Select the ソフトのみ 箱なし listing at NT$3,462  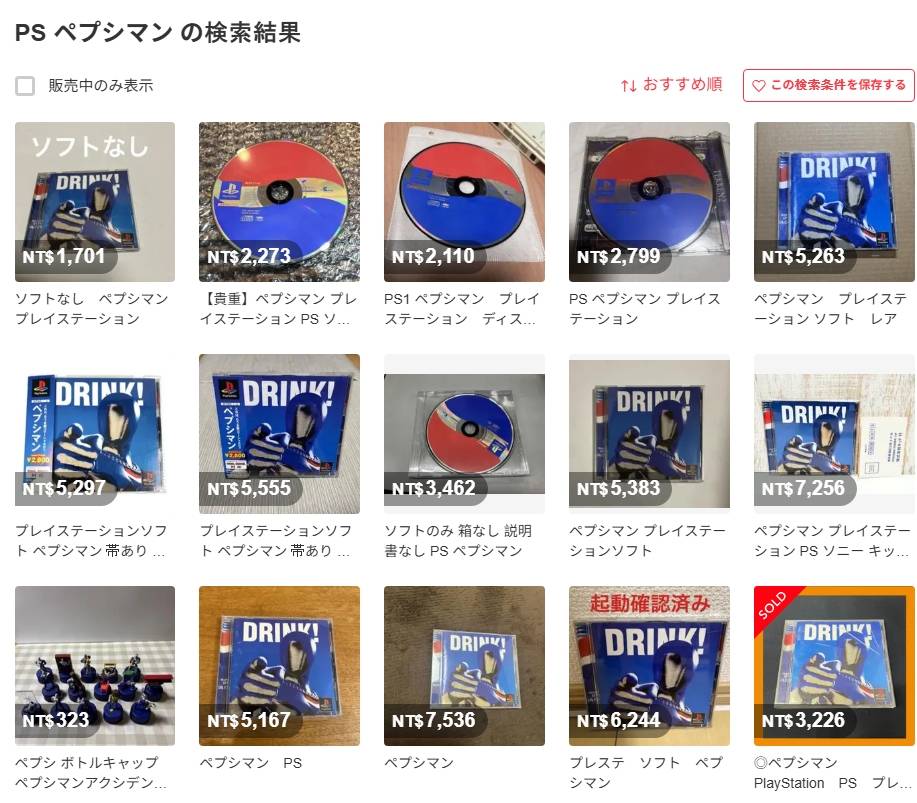[x=464, y=433]
